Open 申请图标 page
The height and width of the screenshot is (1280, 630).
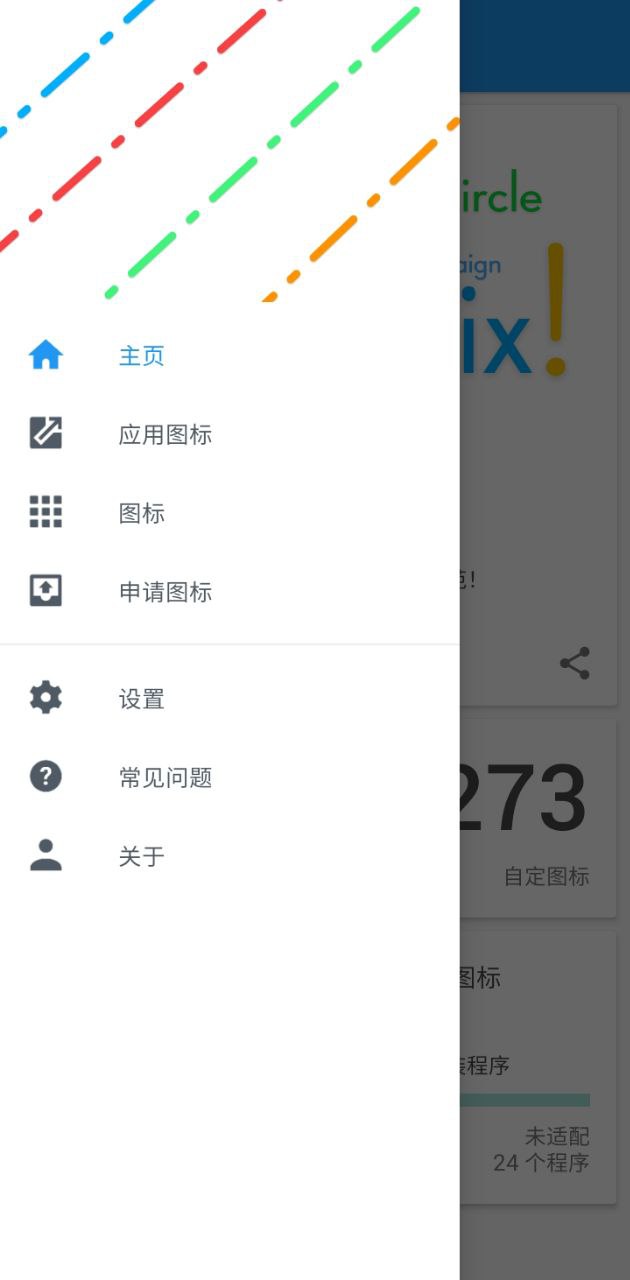pos(165,592)
